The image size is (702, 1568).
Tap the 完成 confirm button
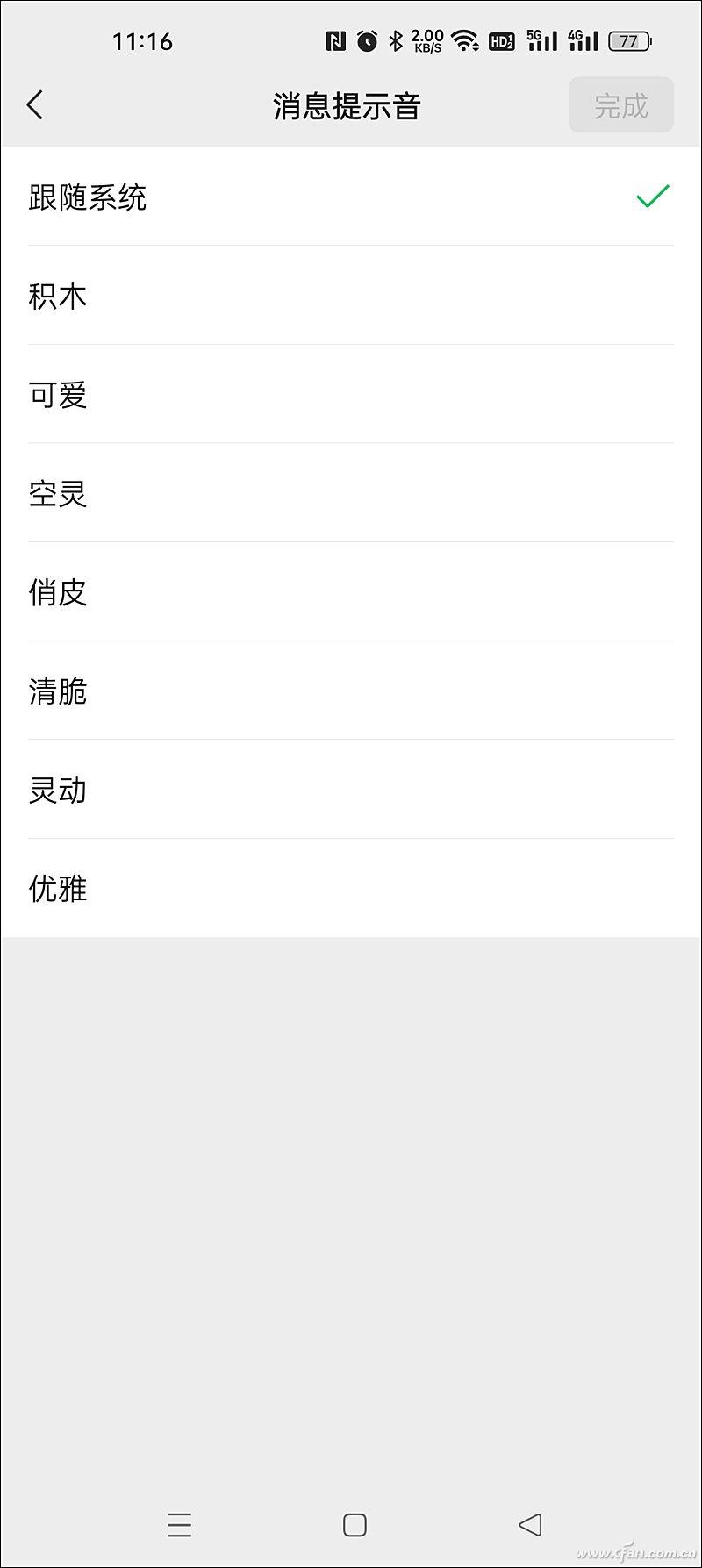point(621,104)
